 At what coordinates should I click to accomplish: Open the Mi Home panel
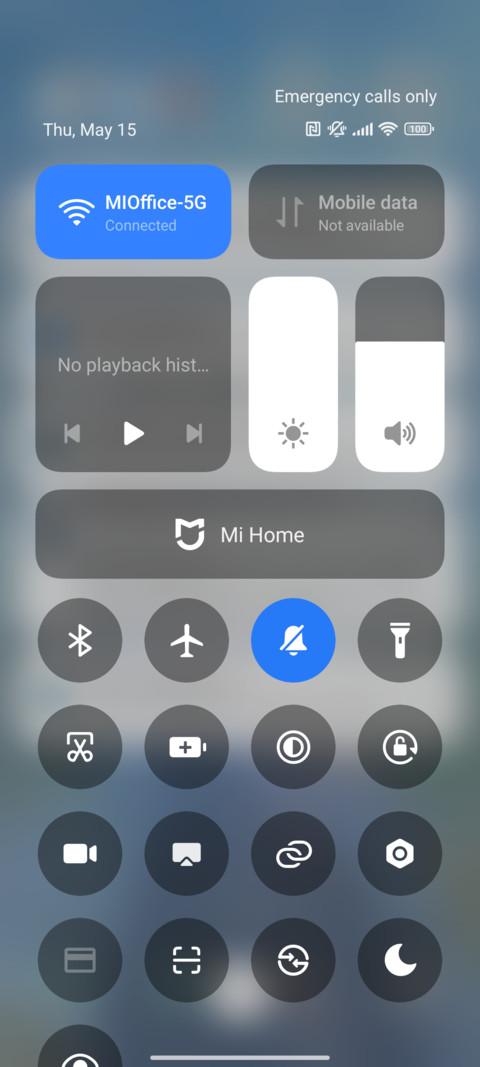[x=240, y=534]
